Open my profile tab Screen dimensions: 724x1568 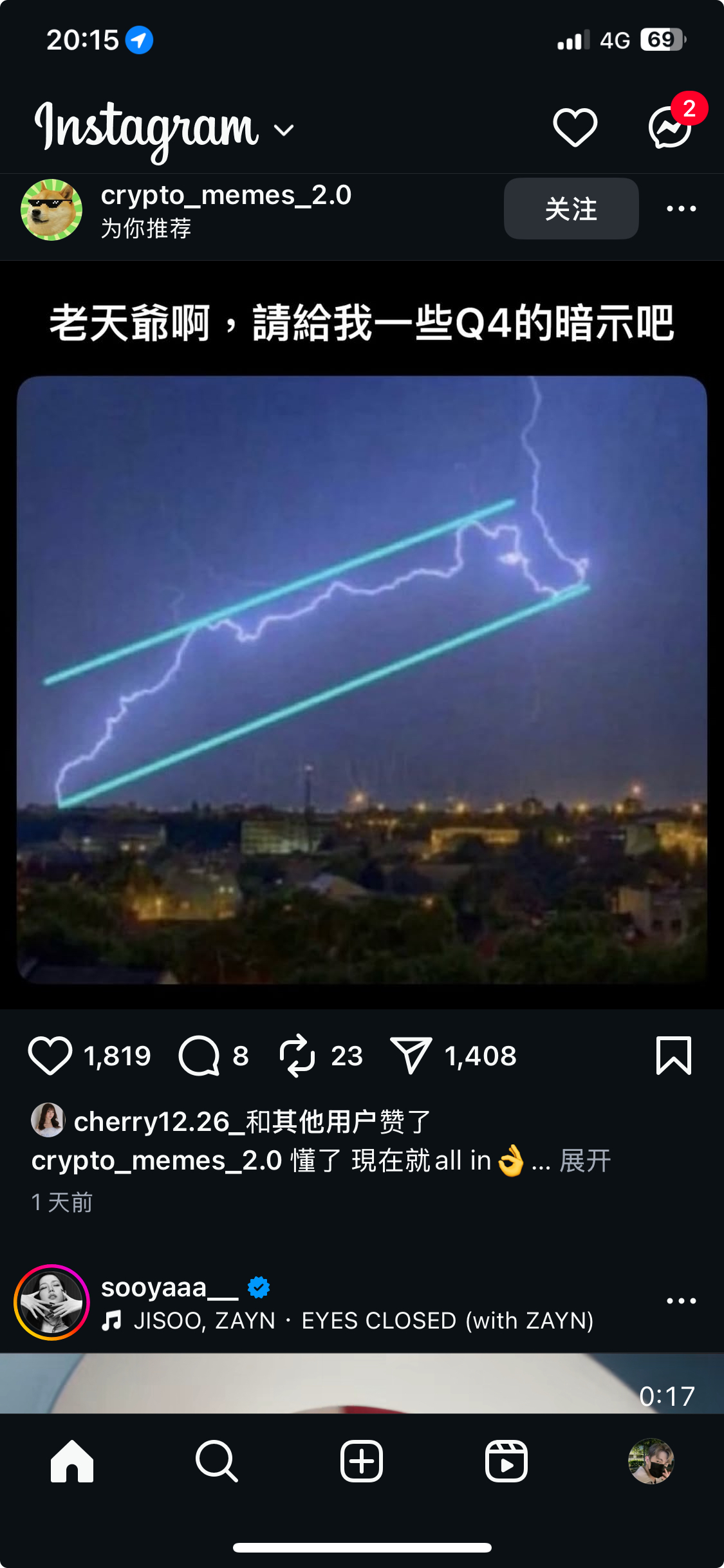651,1461
